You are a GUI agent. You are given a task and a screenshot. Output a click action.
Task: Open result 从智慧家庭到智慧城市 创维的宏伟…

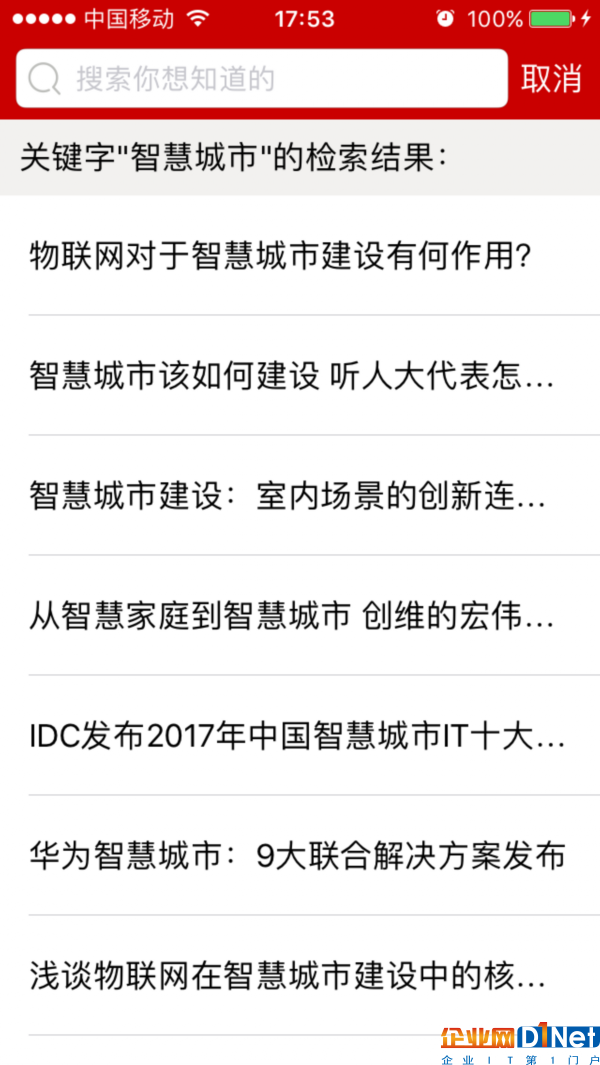(x=300, y=616)
